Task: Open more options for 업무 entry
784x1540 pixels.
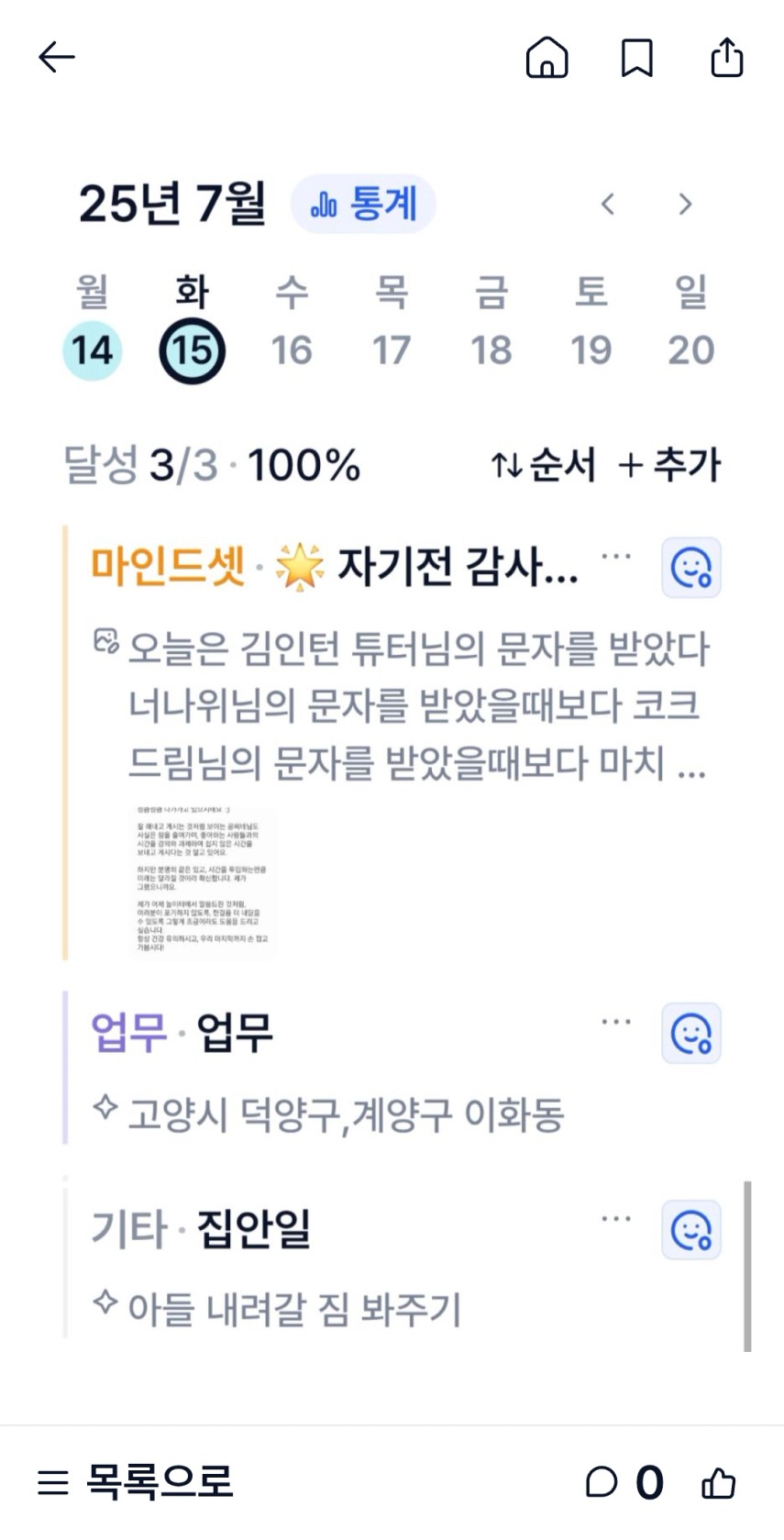Action: [616, 1021]
